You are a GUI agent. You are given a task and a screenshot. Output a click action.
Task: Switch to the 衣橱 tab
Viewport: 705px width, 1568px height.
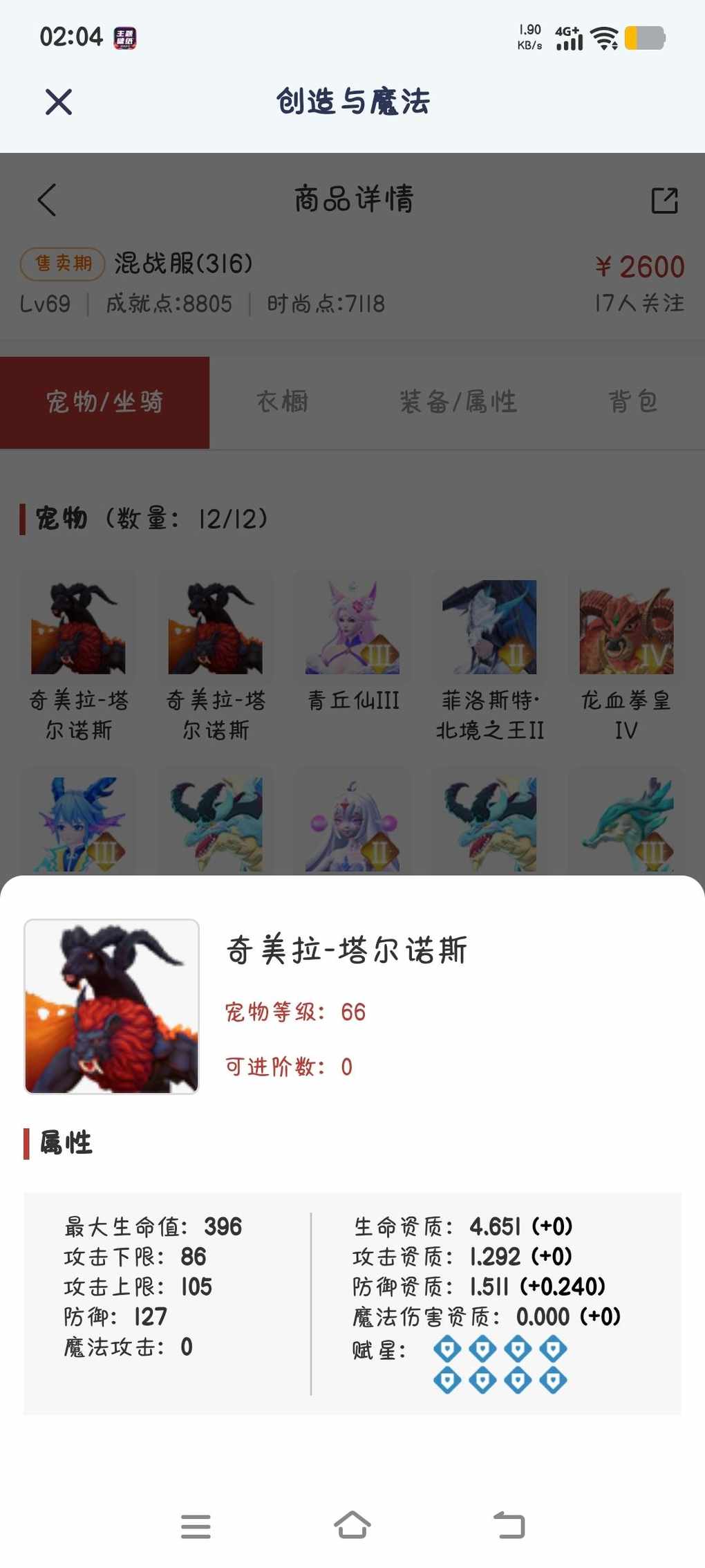point(282,402)
